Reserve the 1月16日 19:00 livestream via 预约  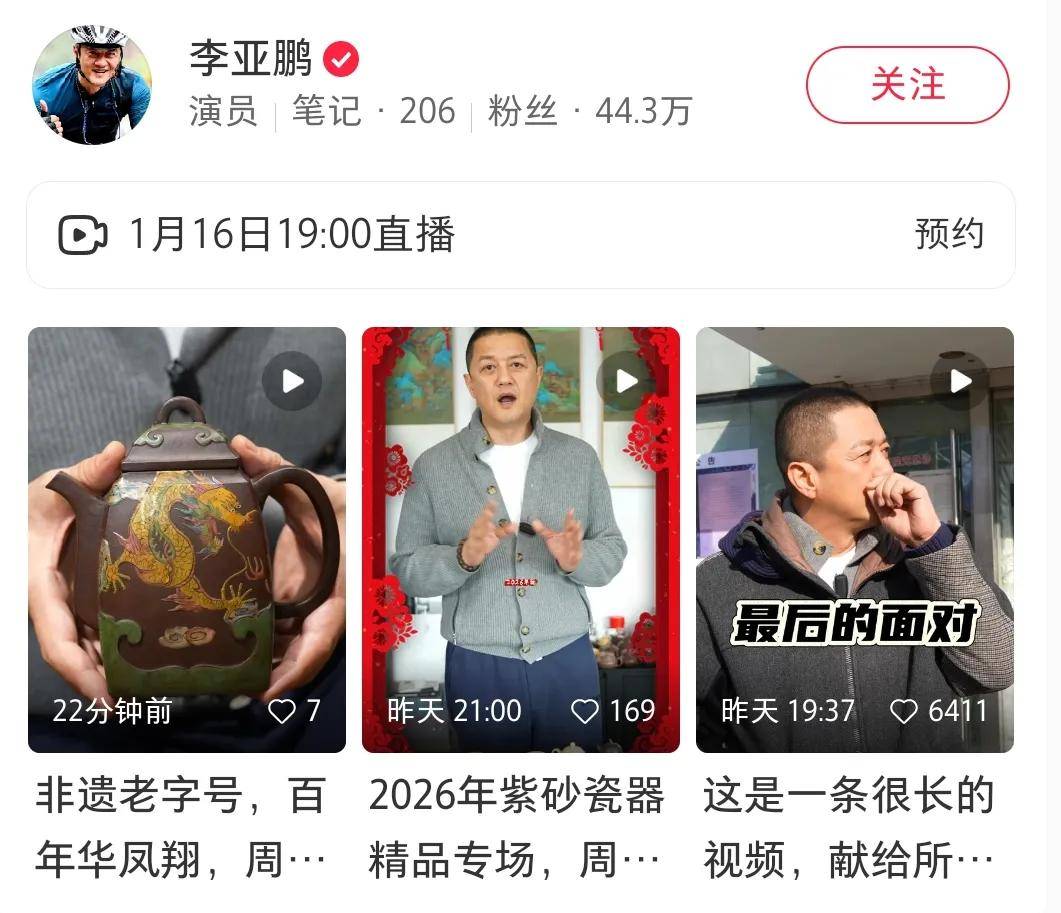tap(949, 235)
